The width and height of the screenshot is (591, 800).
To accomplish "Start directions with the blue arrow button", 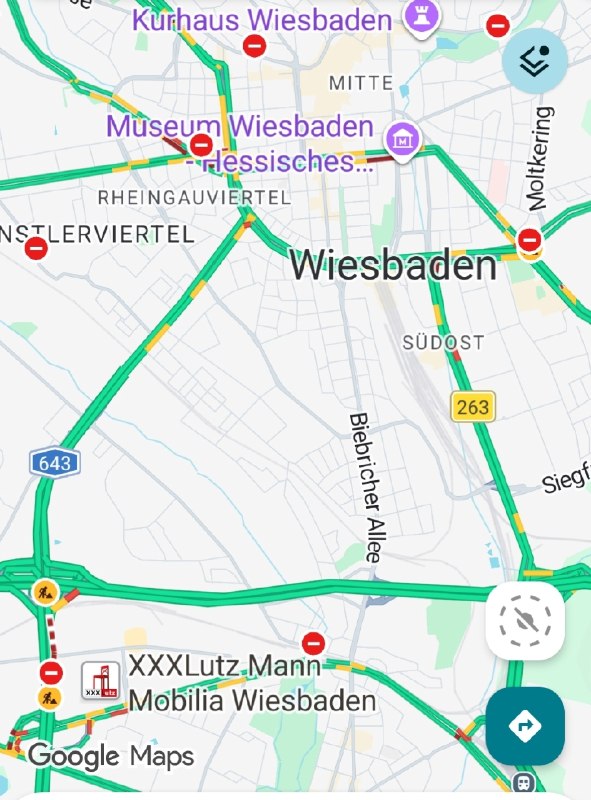I will 525,726.
